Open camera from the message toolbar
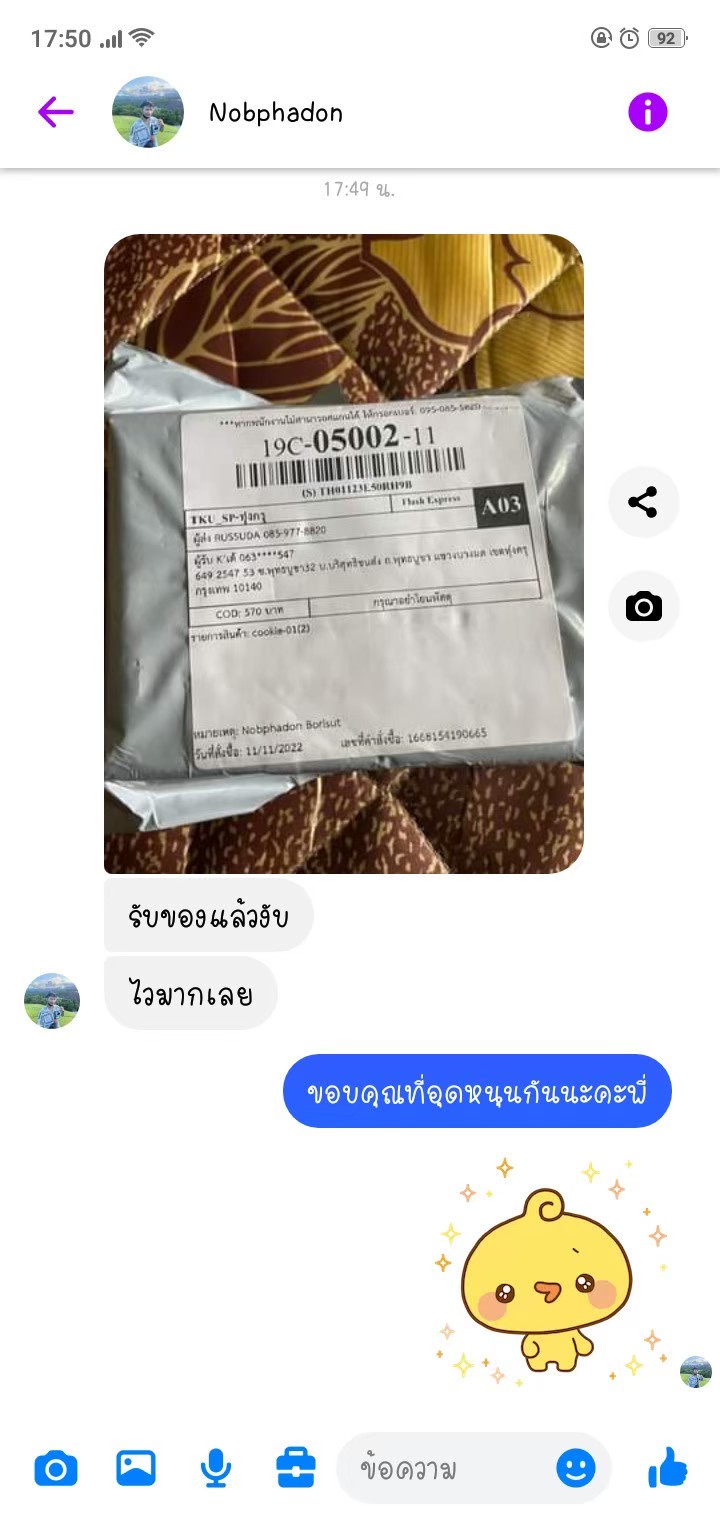Viewport: 720px width, 1520px height. [x=56, y=1468]
